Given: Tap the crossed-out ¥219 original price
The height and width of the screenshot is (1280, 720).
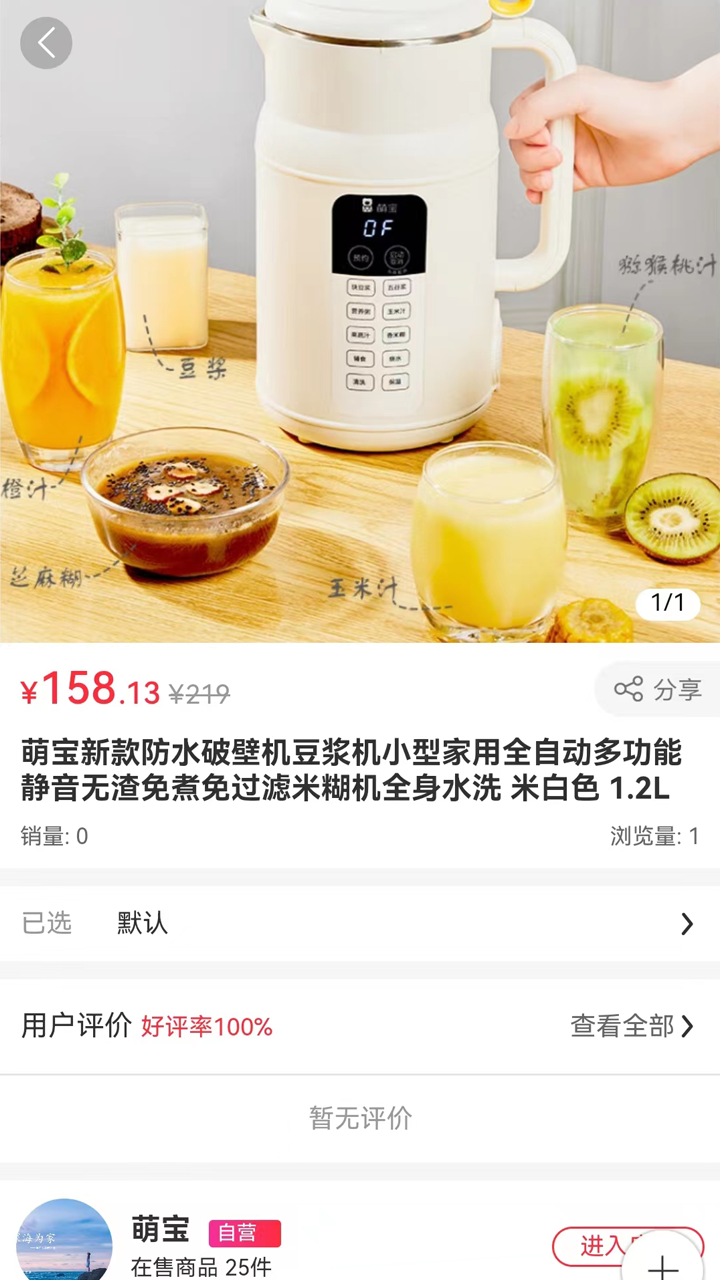Looking at the screenshot, I should (199, 689).
